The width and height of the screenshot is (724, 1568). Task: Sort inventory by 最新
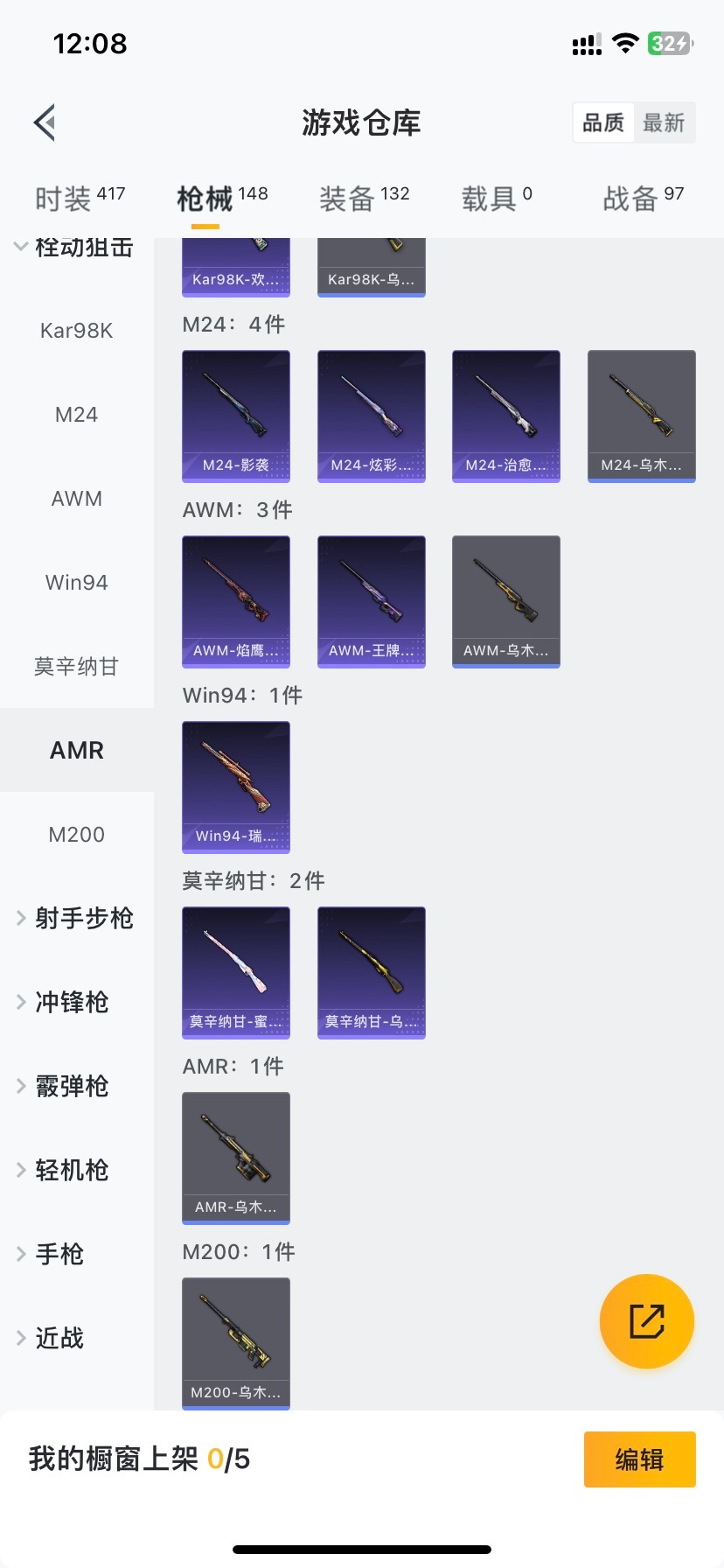[664, 122]
